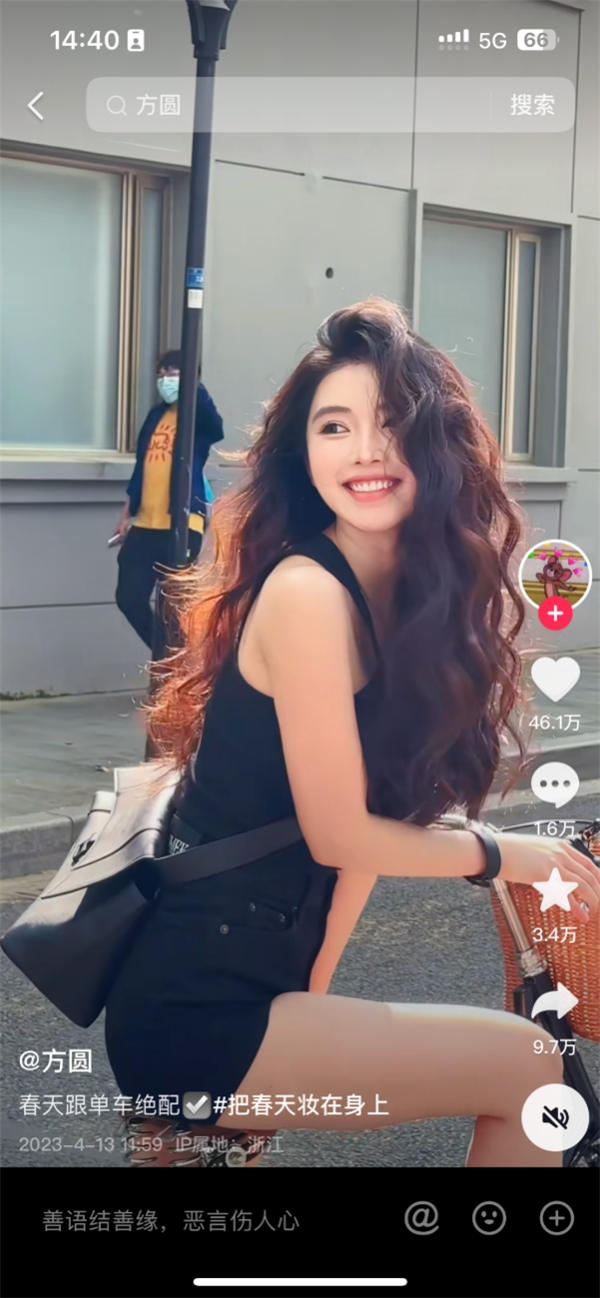
Task: Unmute the video sound
Action: point(555,1117)
